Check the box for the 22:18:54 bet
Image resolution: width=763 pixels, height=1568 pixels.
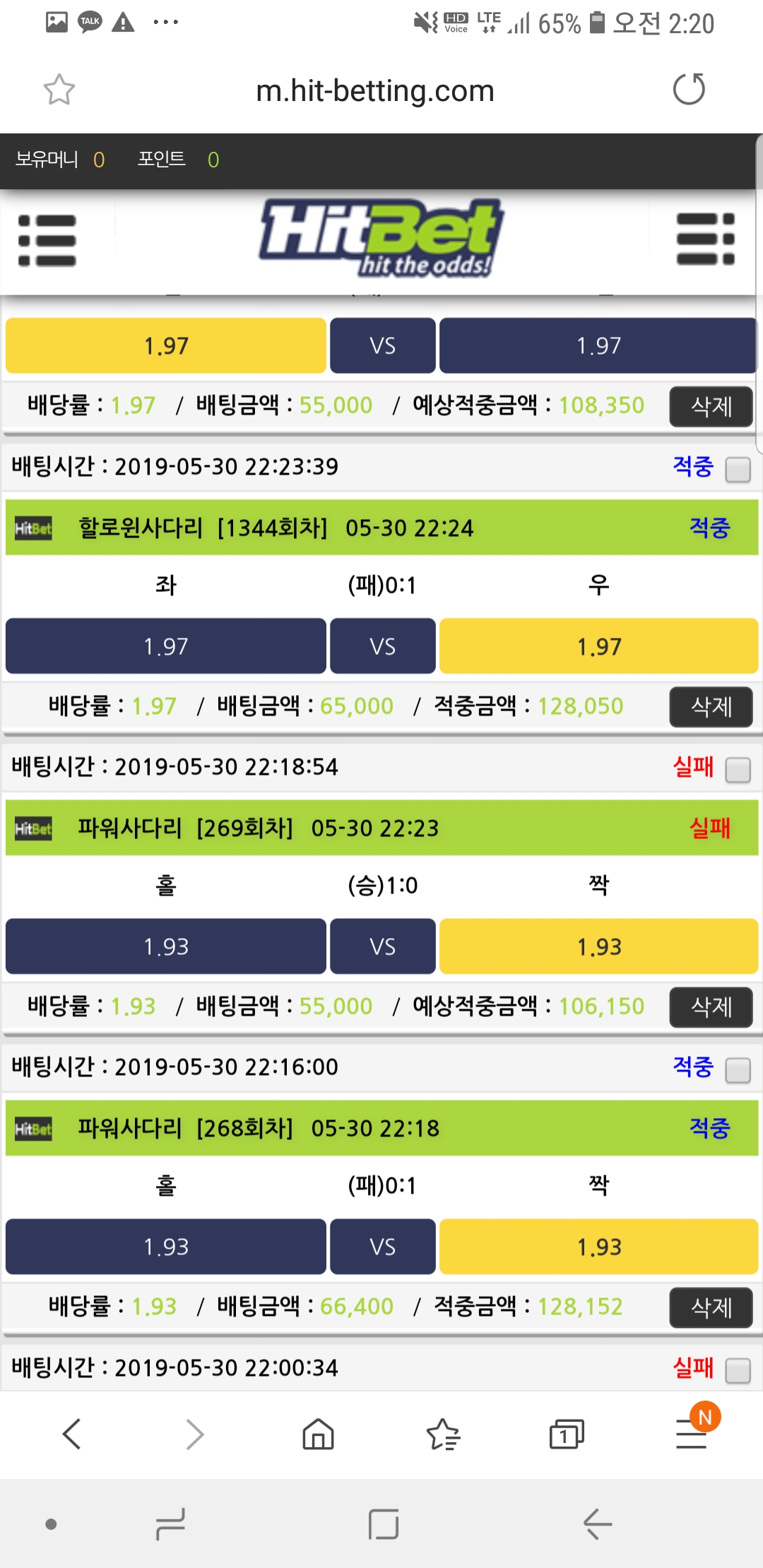738,770
